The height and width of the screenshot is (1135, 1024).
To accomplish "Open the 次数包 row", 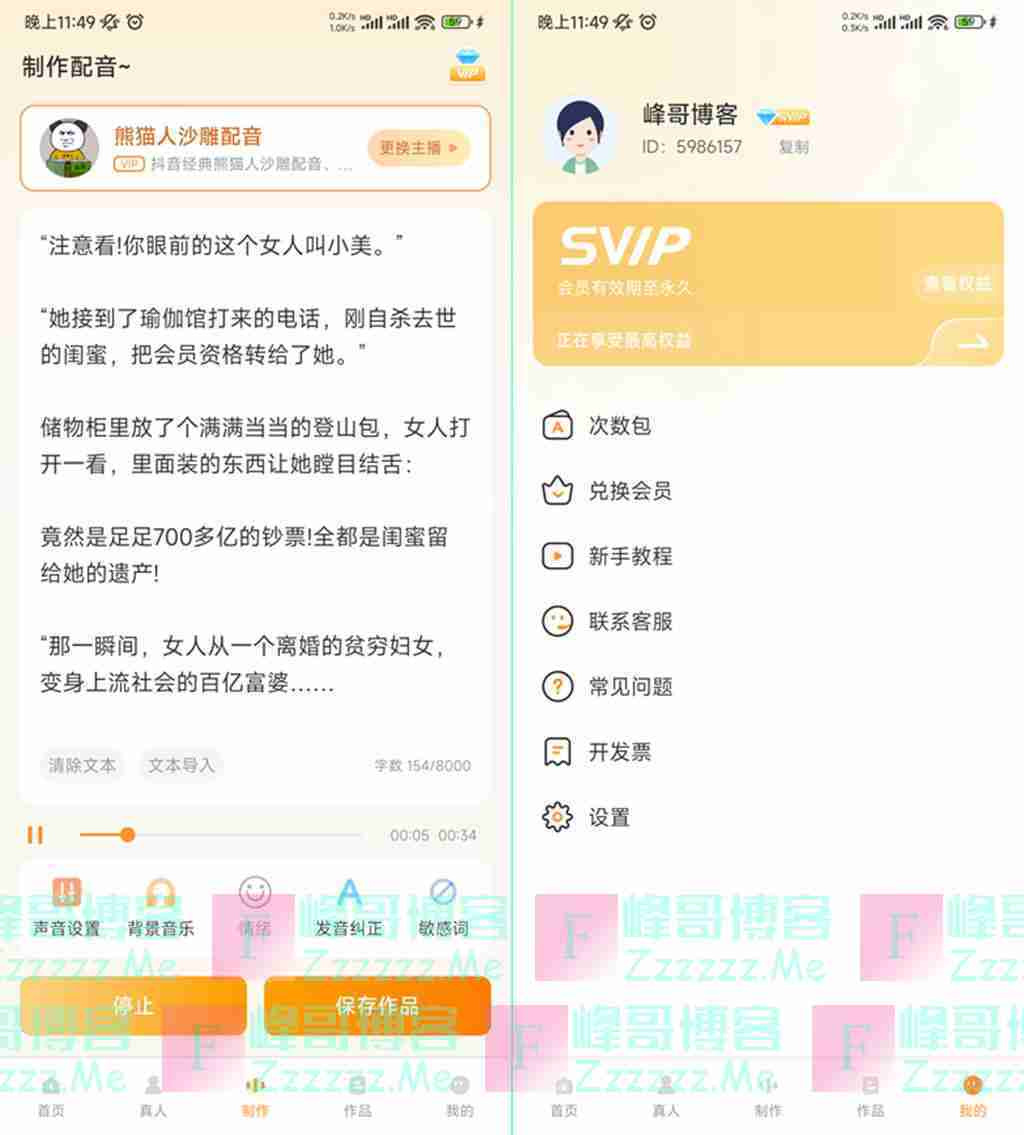I will [x=619, y=426].
